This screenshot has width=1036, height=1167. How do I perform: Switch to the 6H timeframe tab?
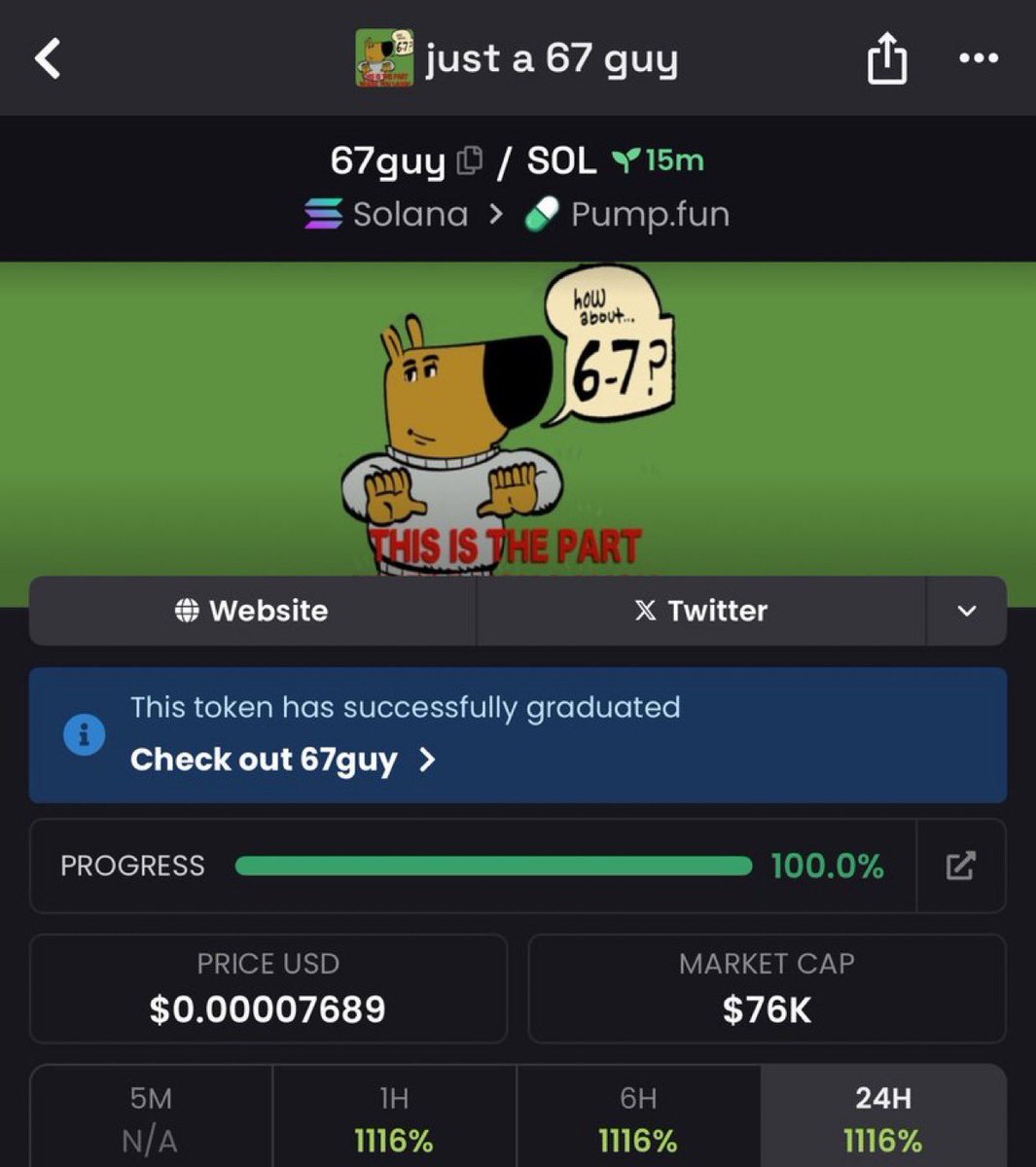(x=638, y=1116)
